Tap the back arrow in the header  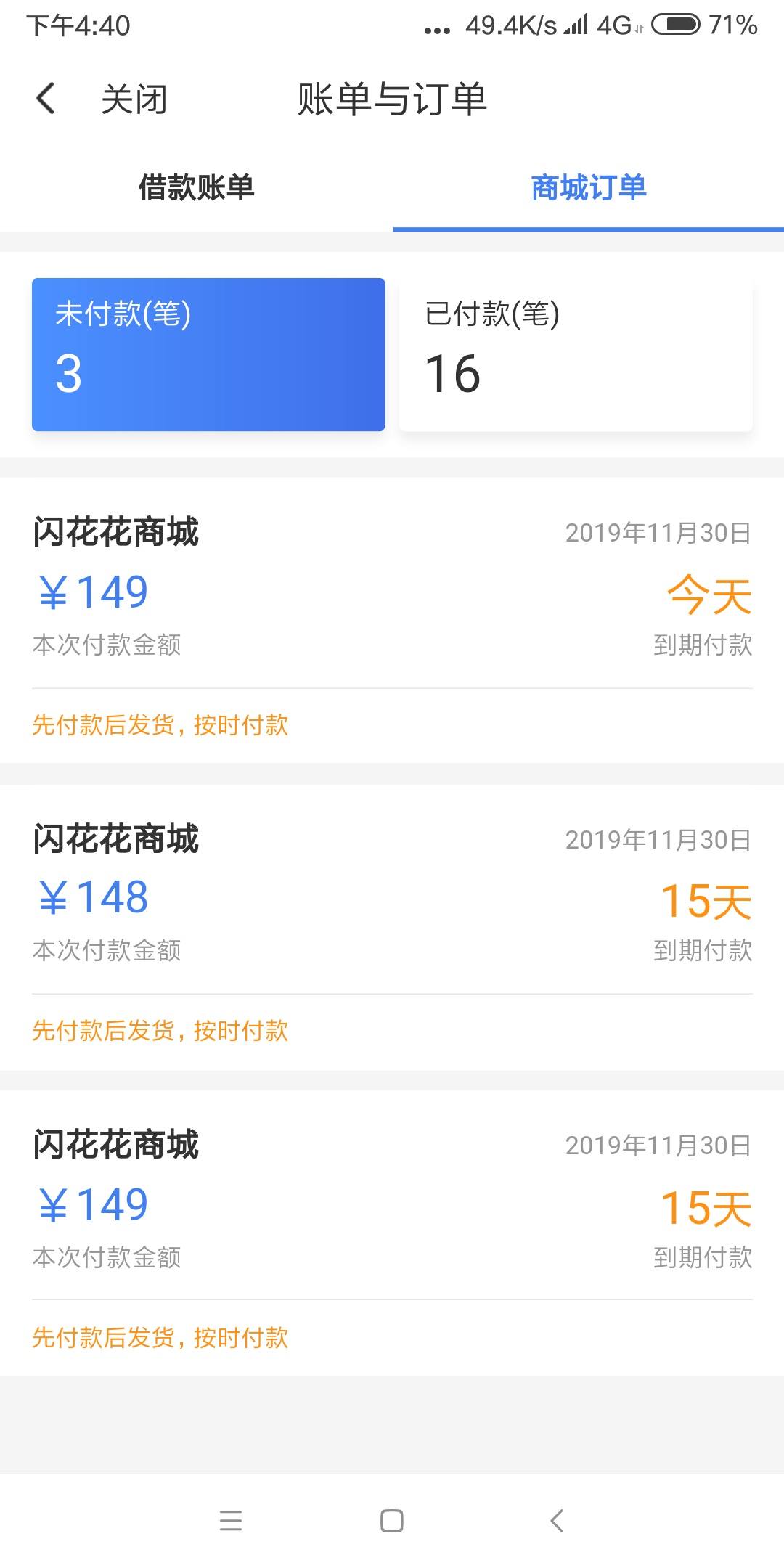[46, 99]
